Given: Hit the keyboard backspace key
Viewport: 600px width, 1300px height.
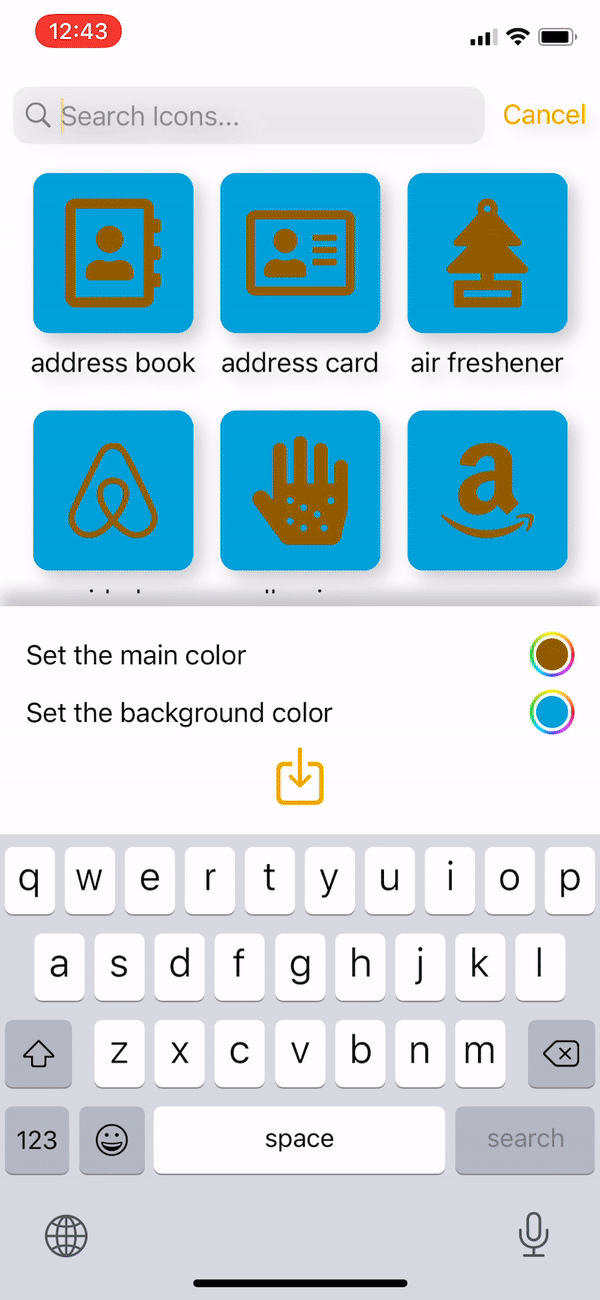Looking at the screenshot, I should 561,1053.
